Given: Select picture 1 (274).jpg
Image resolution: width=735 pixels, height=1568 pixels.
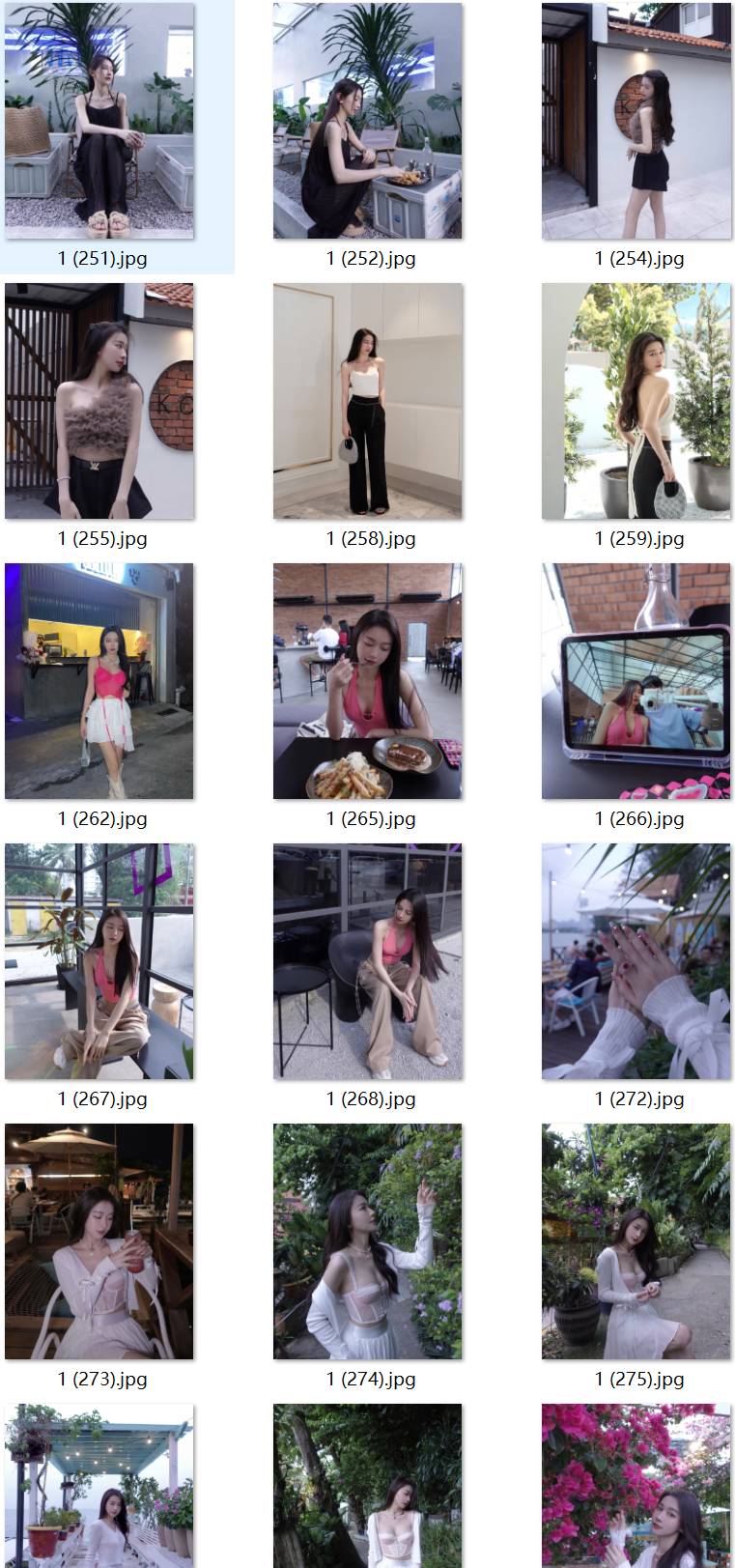Looking at the screenshot, I should click(x=367, y=1241).
